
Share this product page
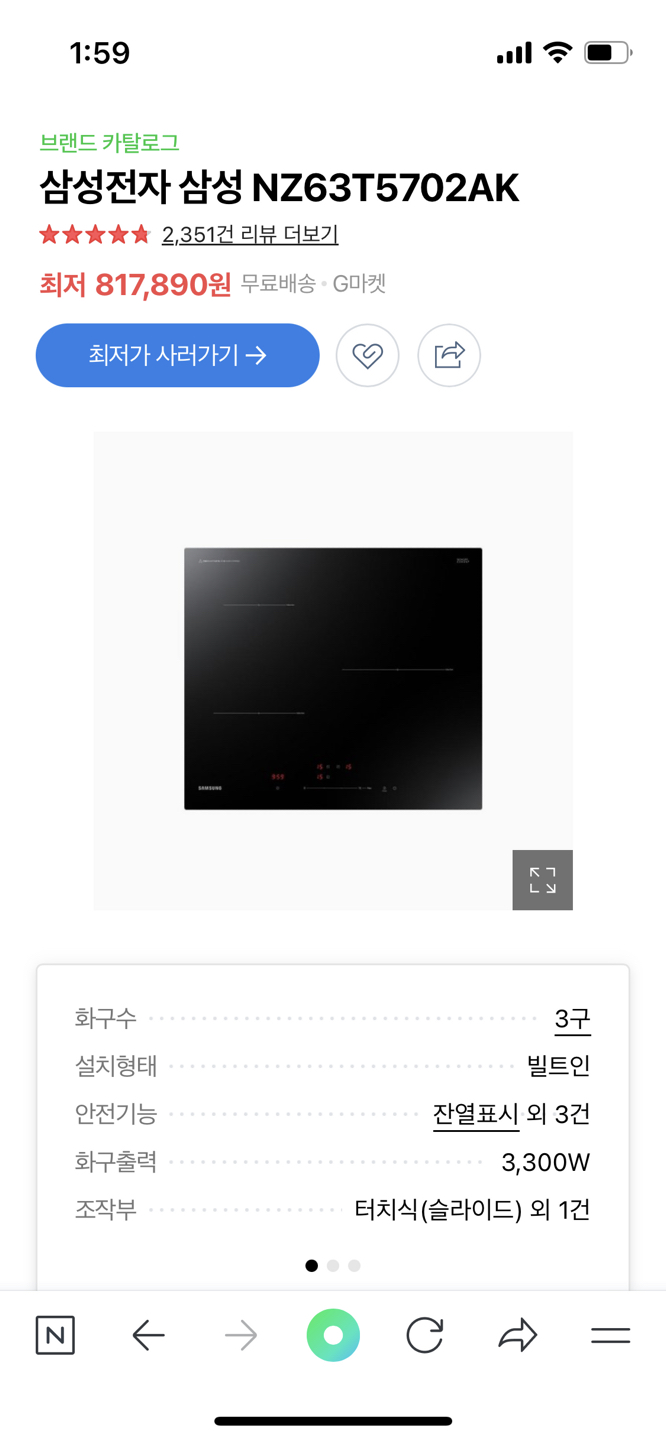point(449,355)
